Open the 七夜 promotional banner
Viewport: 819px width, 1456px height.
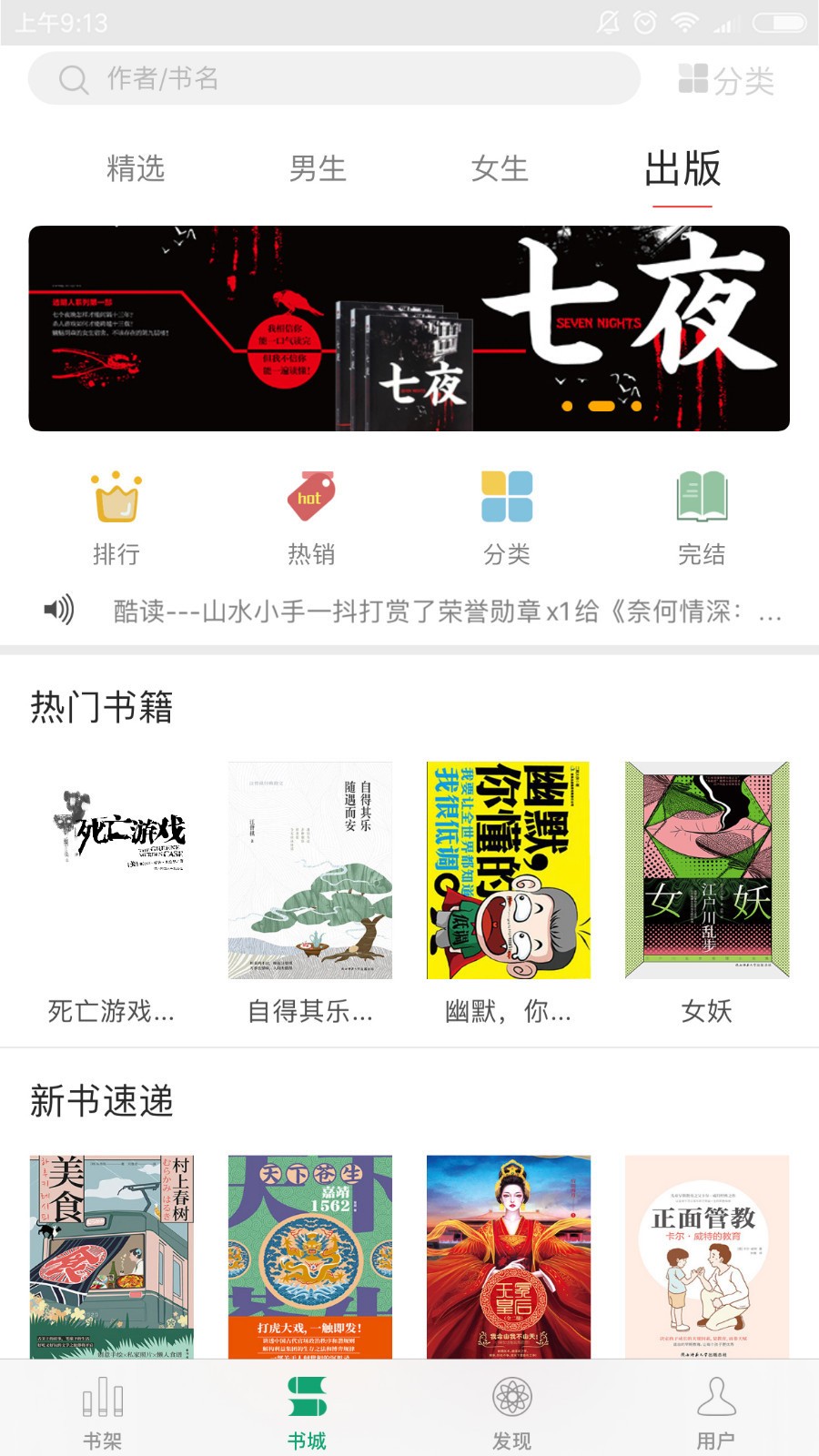[409, 329]
